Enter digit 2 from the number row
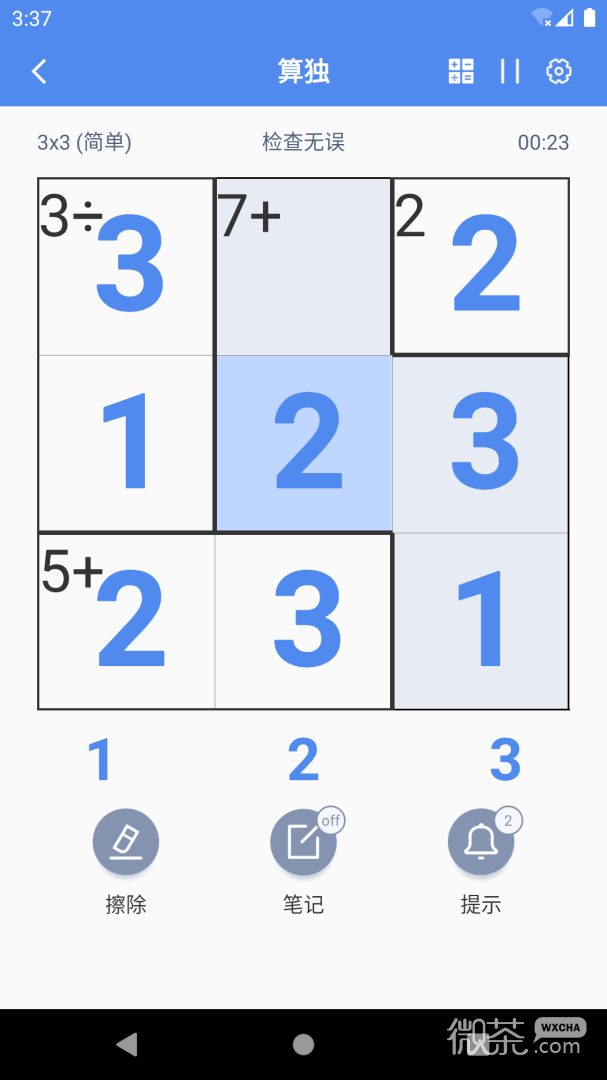The height and width of the screenshot is (1080, 607). pos(303,760)
